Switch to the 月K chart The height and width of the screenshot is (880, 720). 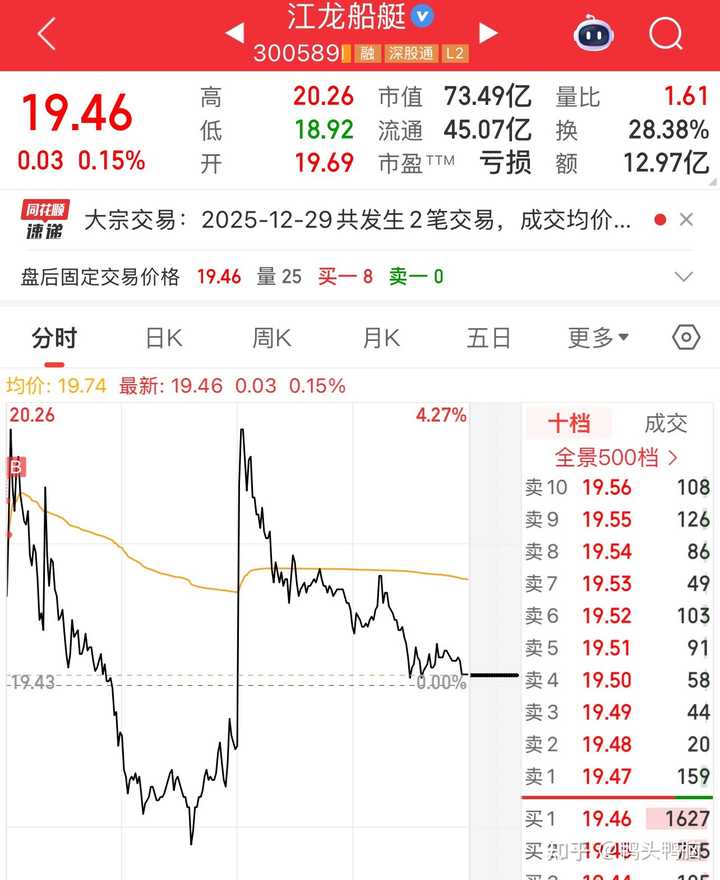tap(381, 338)
